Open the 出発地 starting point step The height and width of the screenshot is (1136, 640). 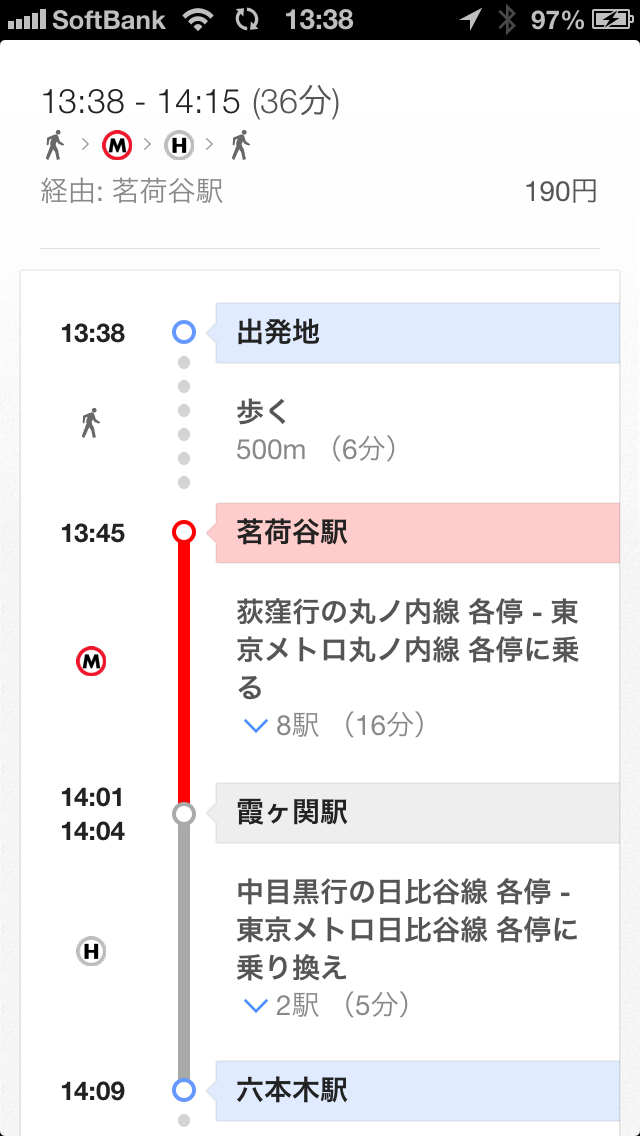tap(418, 333)
